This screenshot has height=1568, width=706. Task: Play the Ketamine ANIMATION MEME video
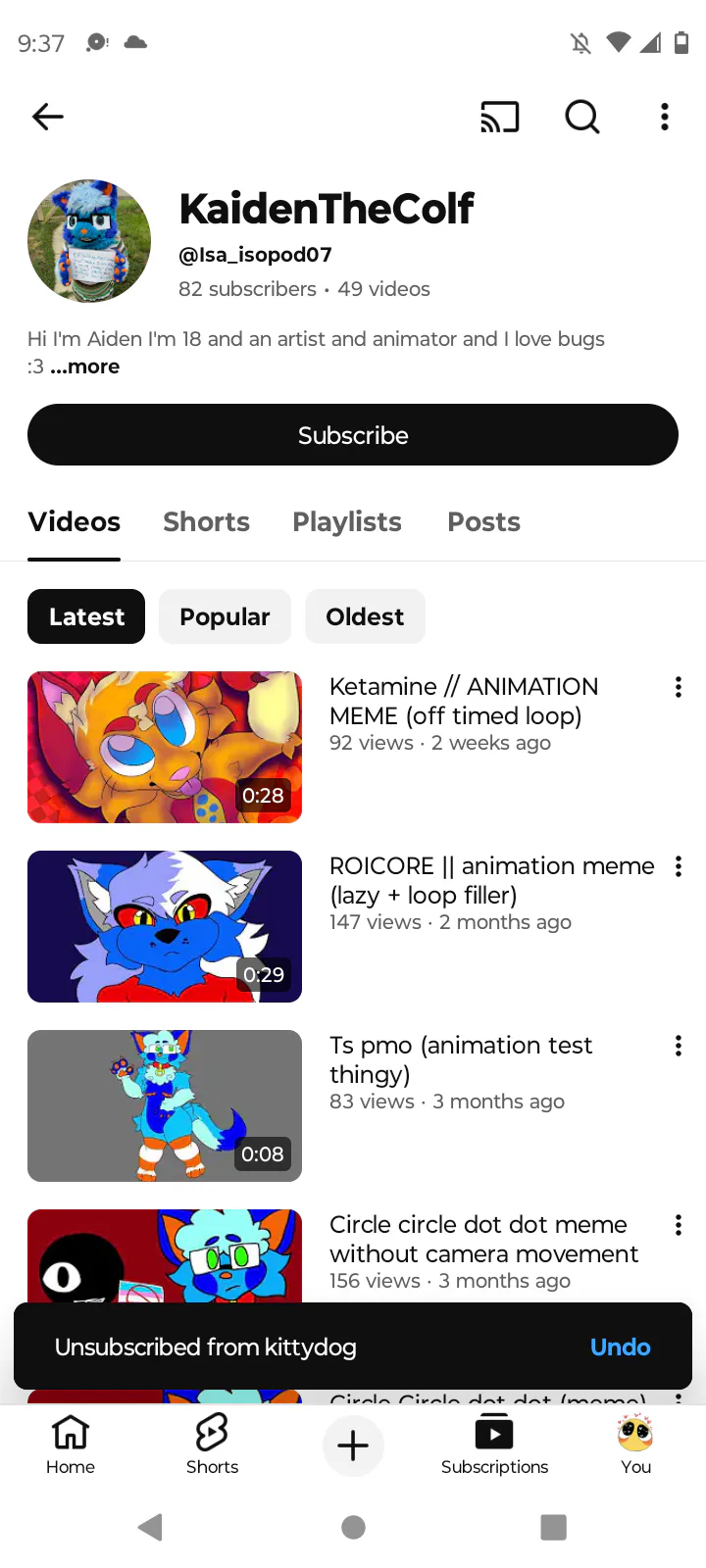[x=165, y=747]
